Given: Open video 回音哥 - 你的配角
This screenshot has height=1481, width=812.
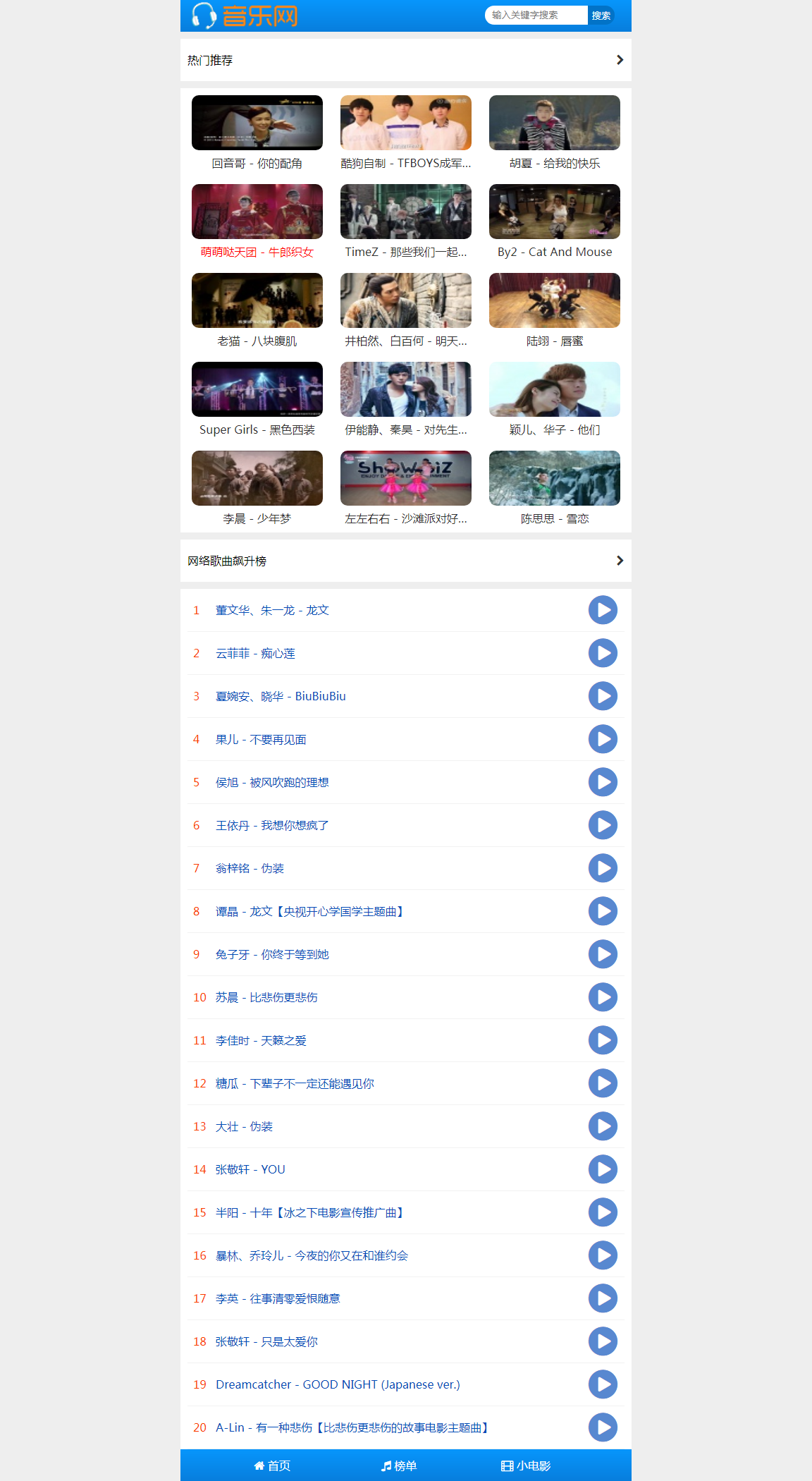Looking at the screenshot, I should click(x=257, y=123).
